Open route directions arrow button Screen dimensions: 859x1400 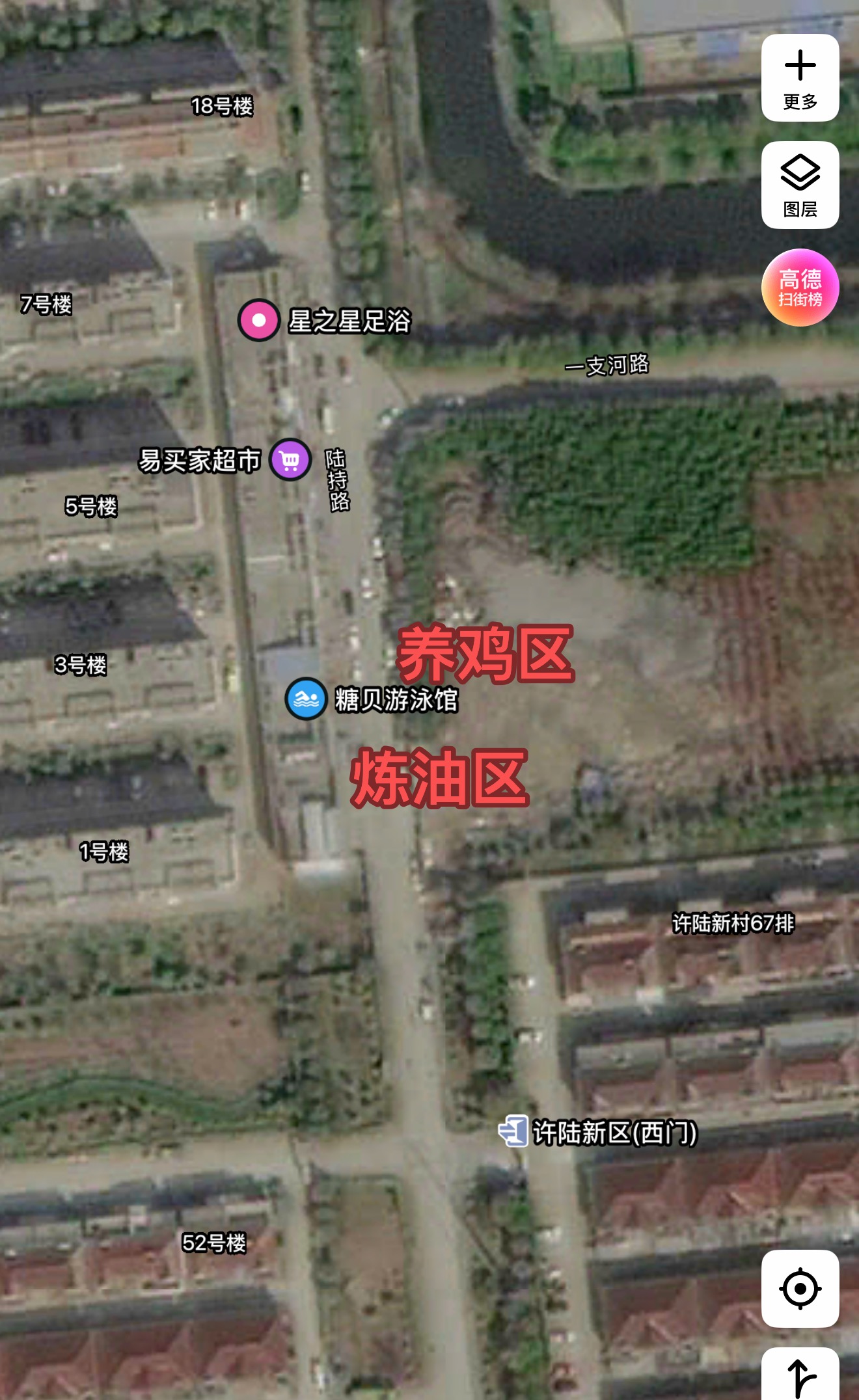[800, 1374]
